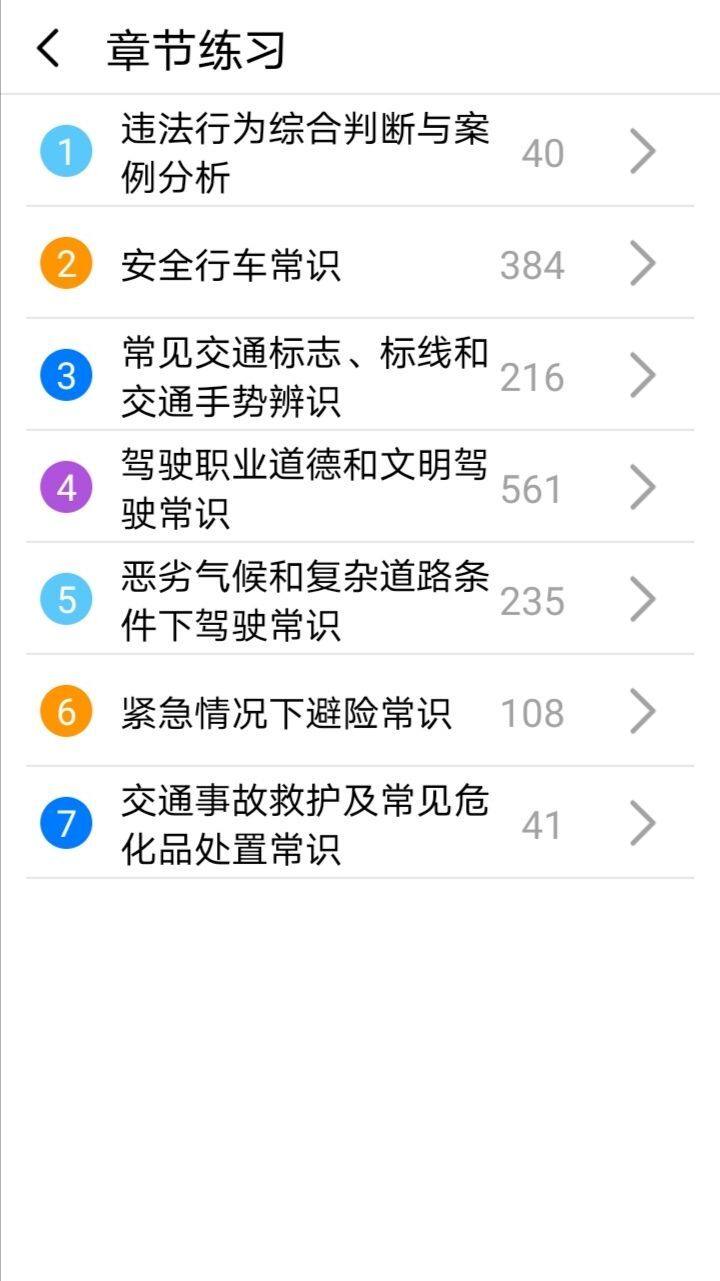
Task: Click the blue number 7 chapter icon
Action: point(66,822)
